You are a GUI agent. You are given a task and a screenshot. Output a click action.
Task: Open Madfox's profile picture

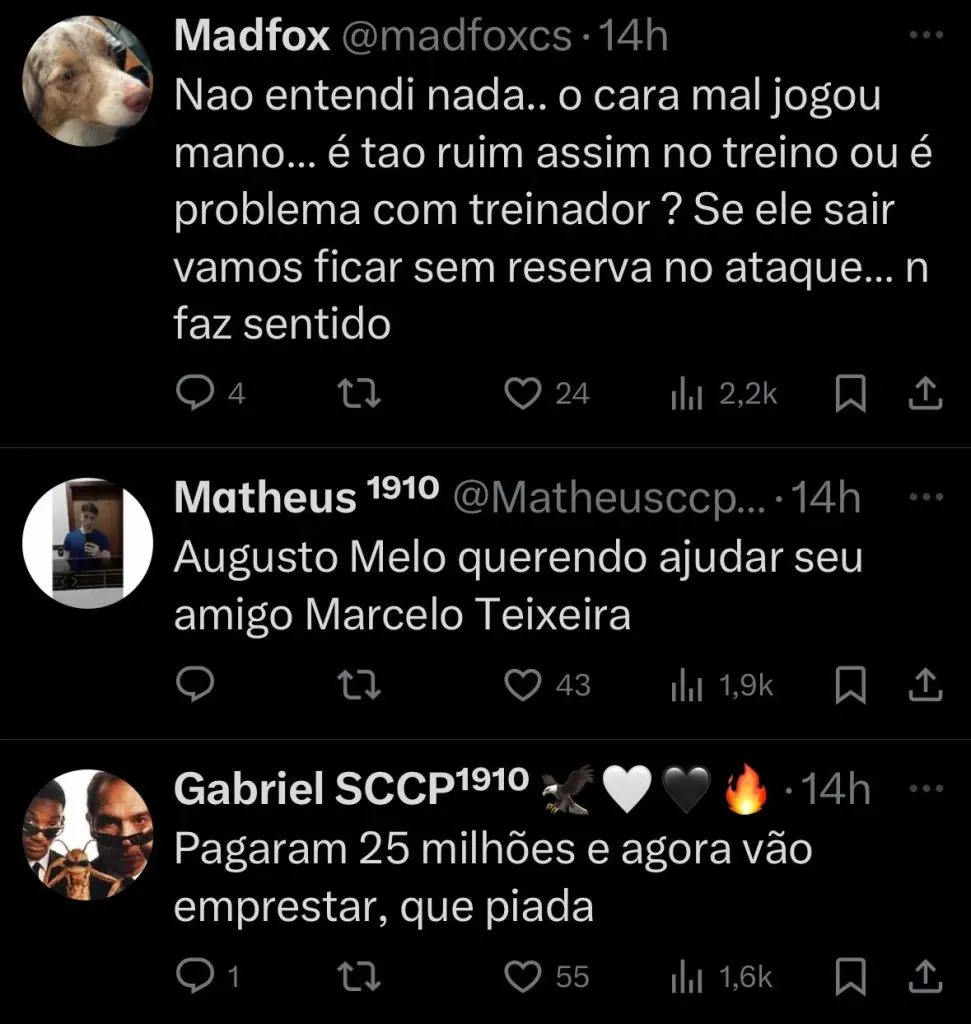point(87,82)
